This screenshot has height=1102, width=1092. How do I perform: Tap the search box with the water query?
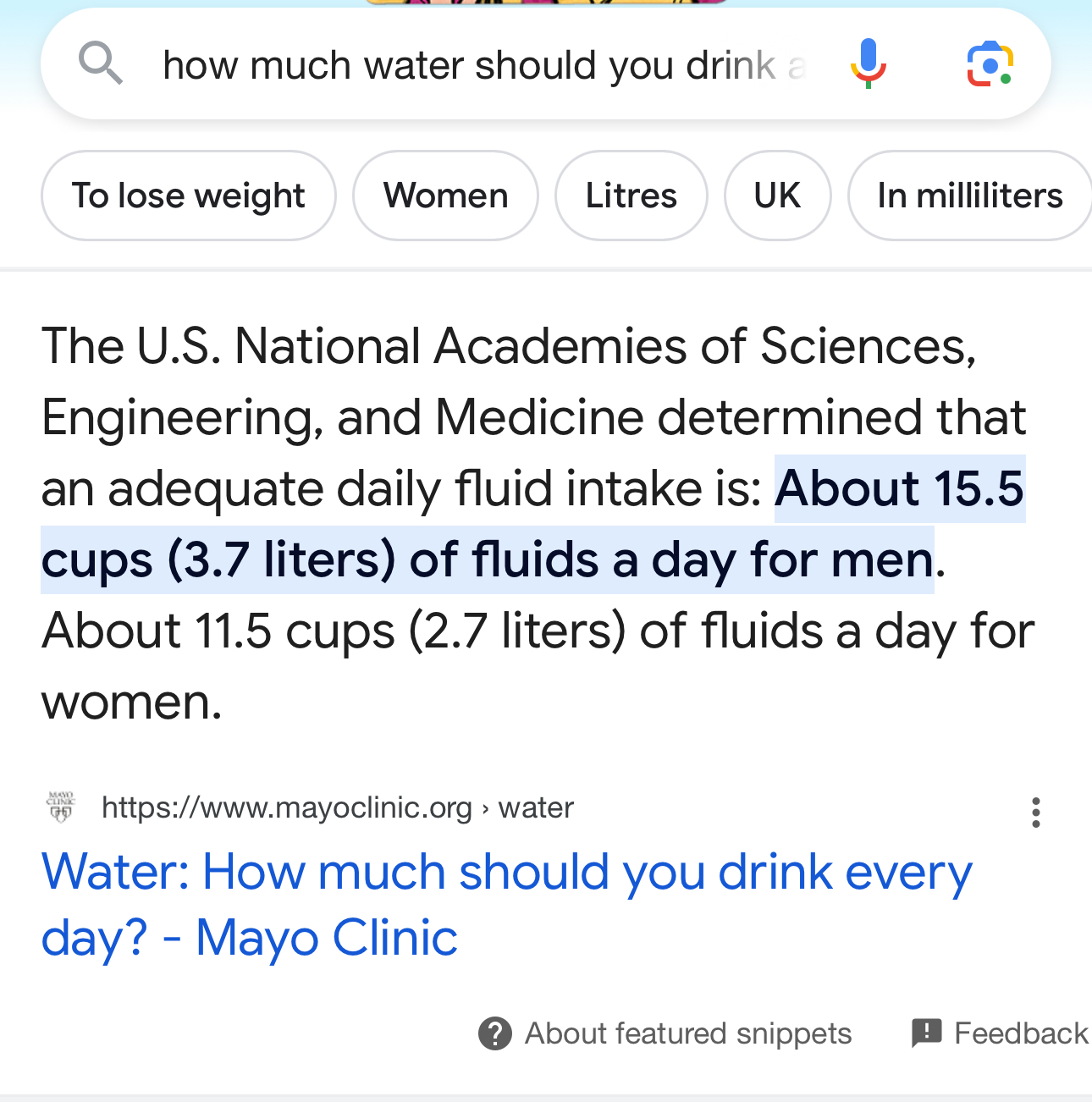[x=483, y=65]
